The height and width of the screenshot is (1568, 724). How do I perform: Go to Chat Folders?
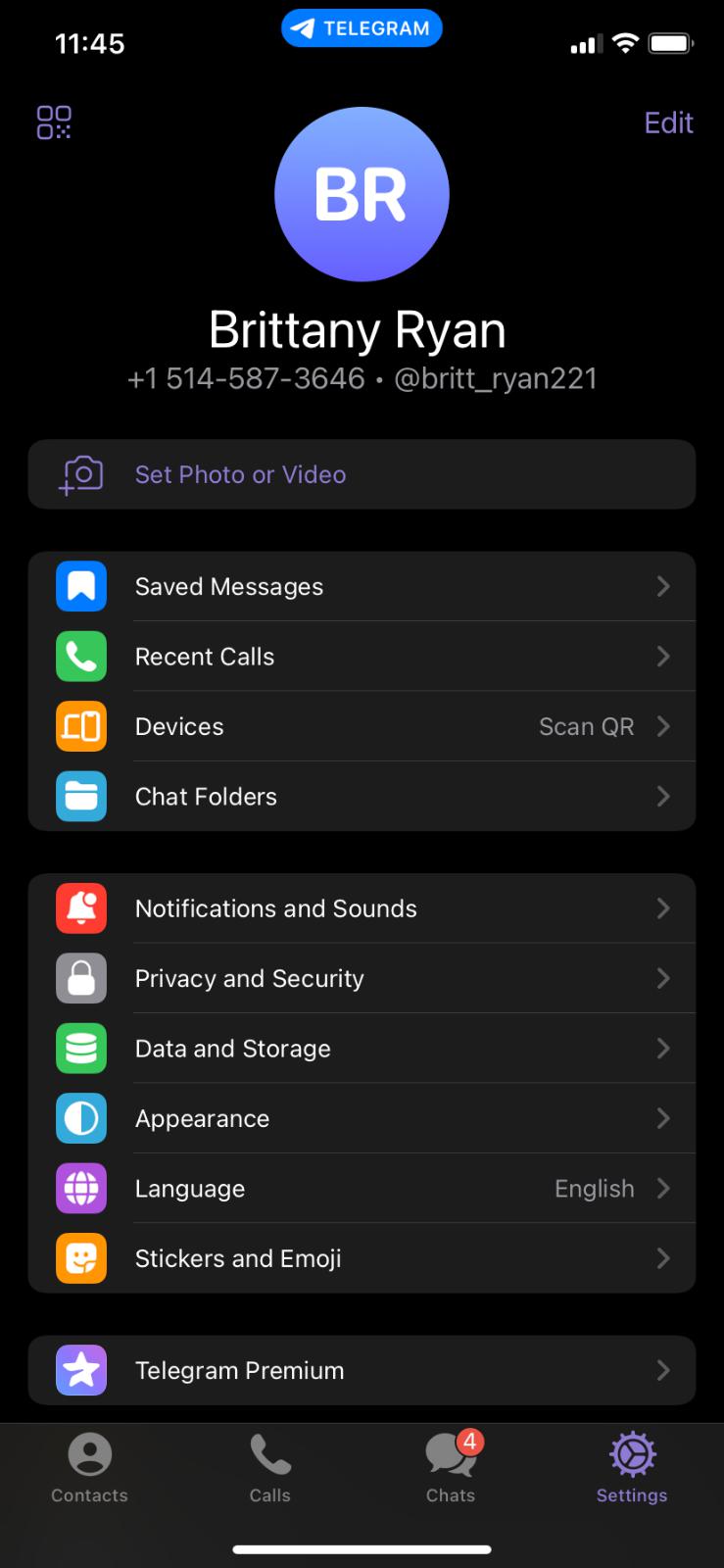[362, 797]
